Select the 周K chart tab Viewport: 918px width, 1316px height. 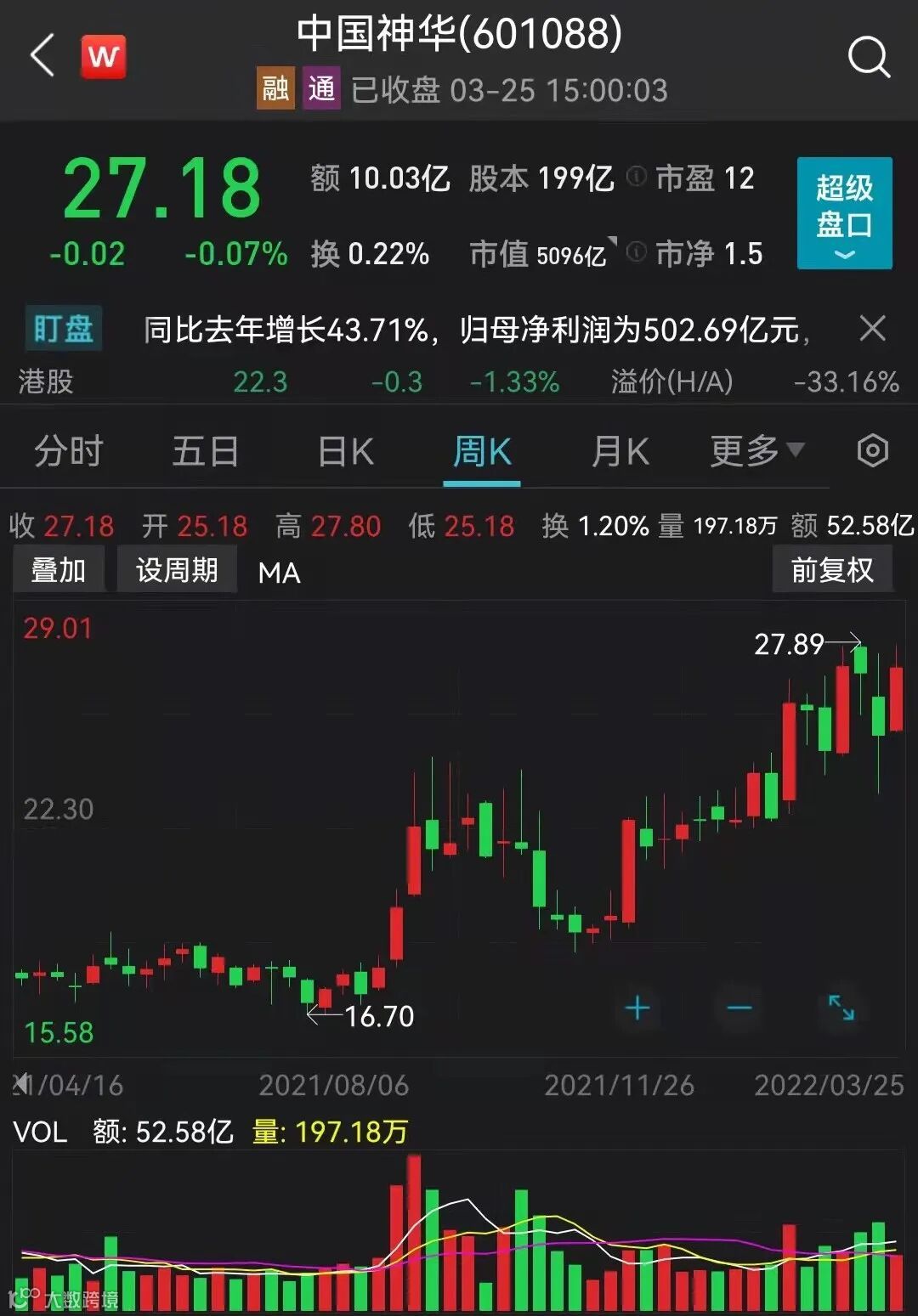pos(481,451)
